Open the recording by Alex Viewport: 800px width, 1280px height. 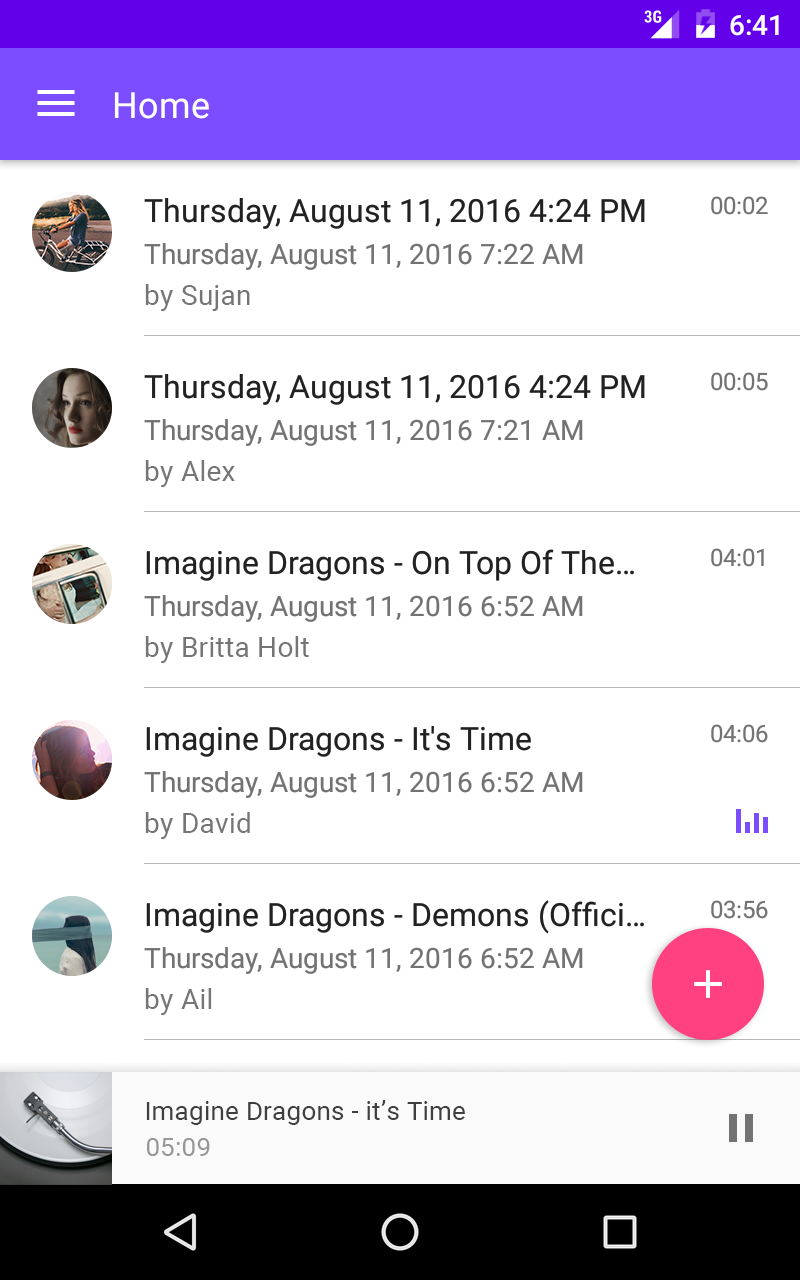395,428
